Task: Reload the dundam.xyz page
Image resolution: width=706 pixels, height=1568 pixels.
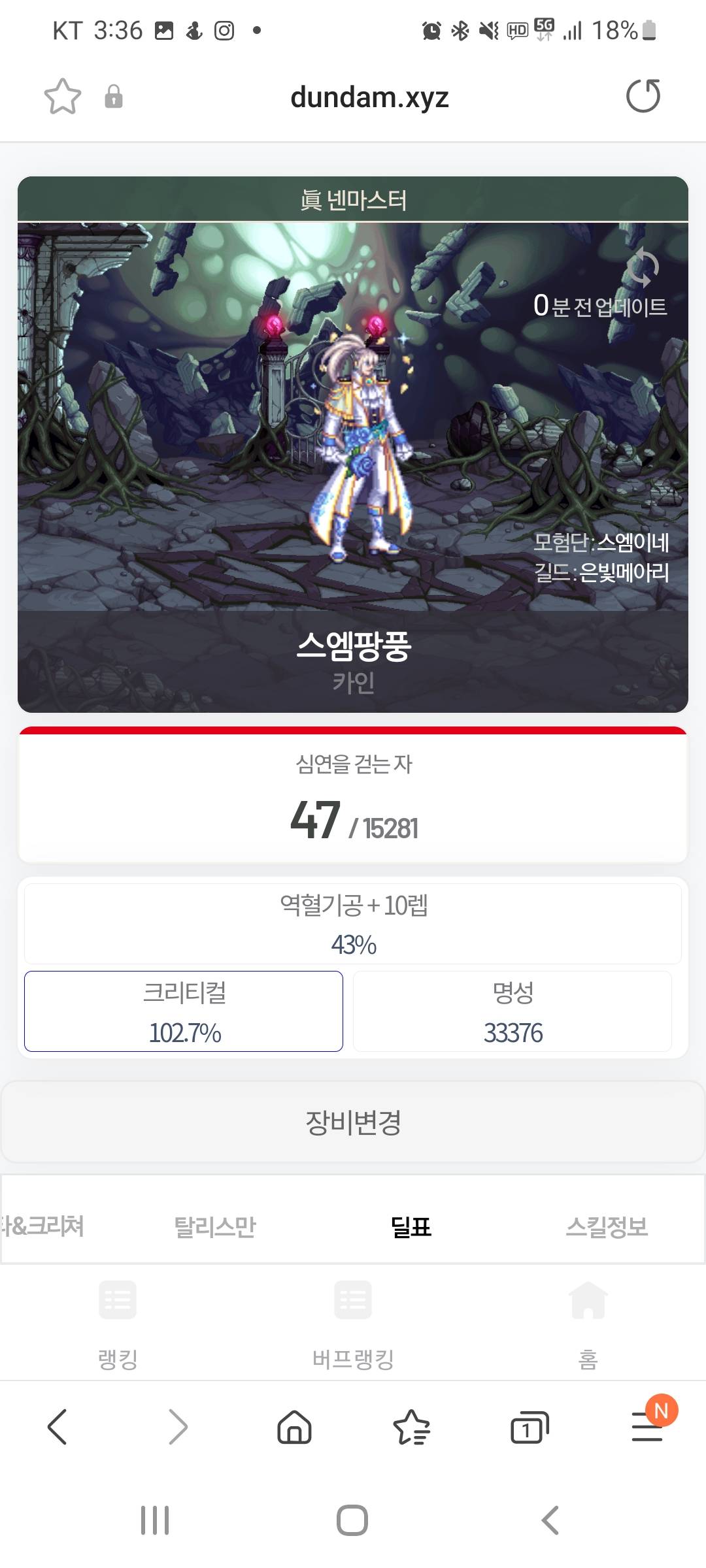Action: (x=643, y=96)
